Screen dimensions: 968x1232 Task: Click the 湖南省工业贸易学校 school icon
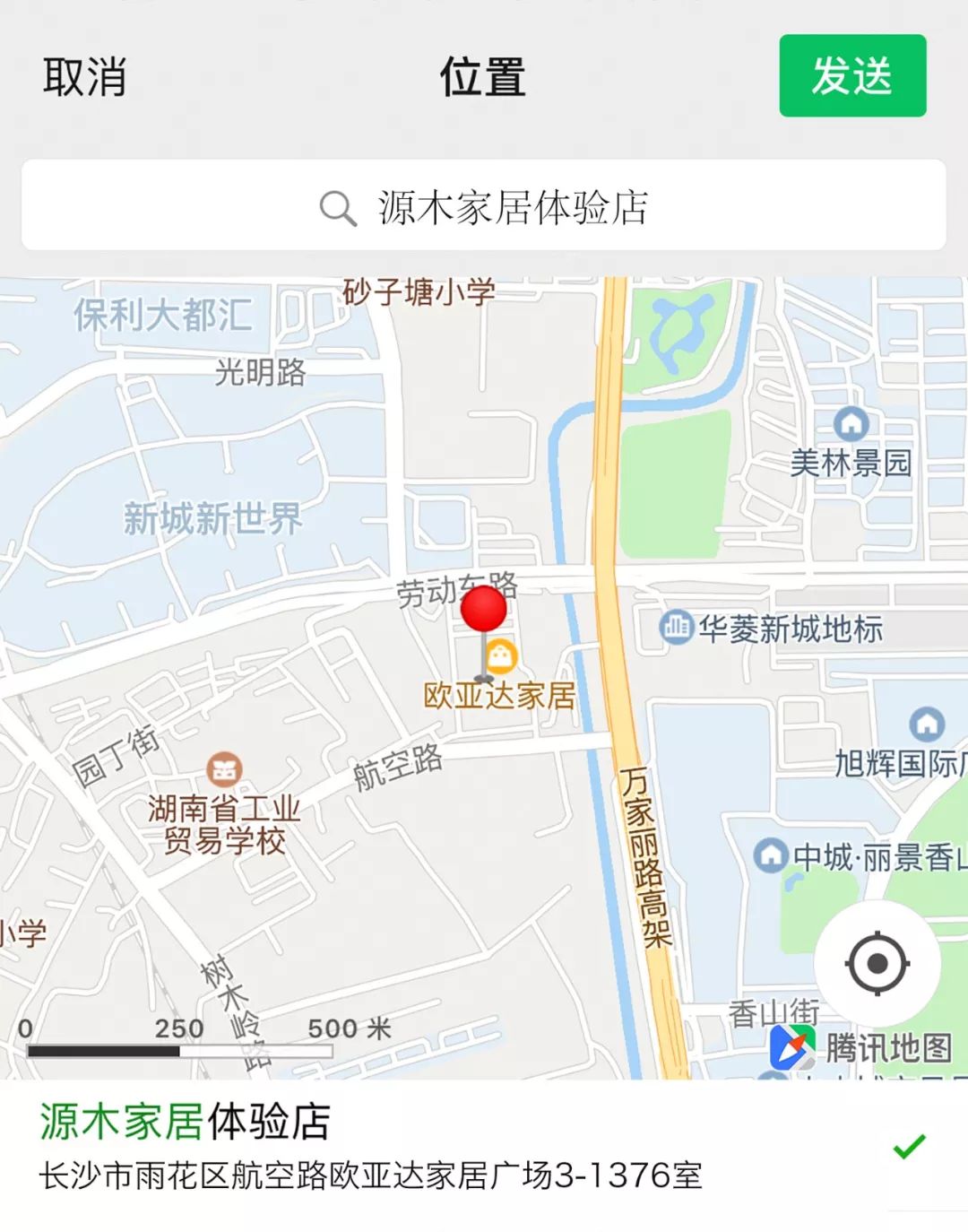pos(227,768)
